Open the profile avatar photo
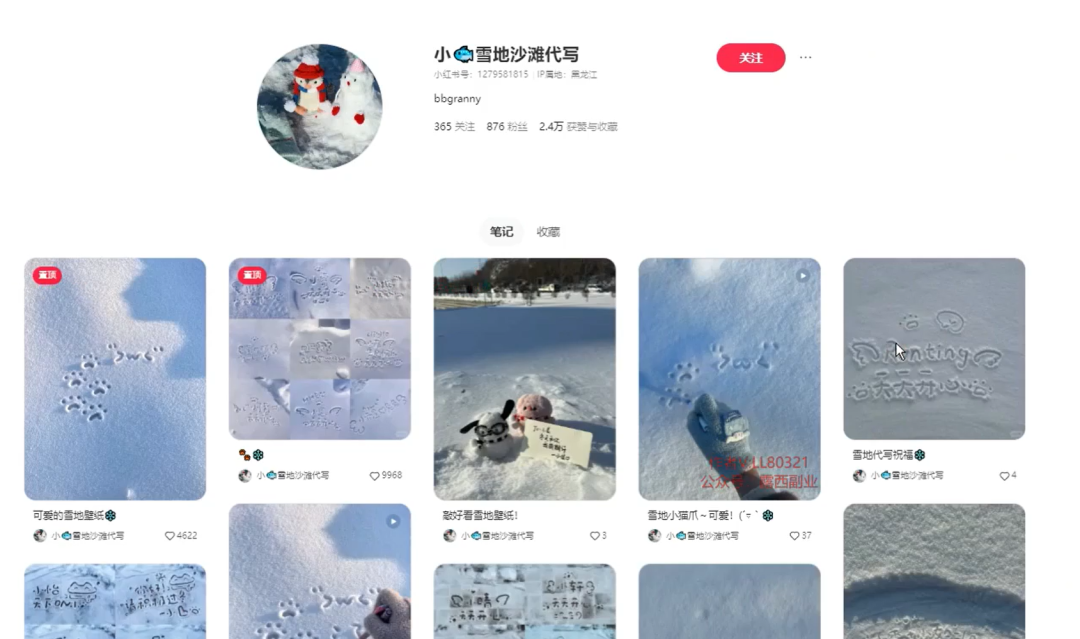1080x639 pixels. (319, 106)
